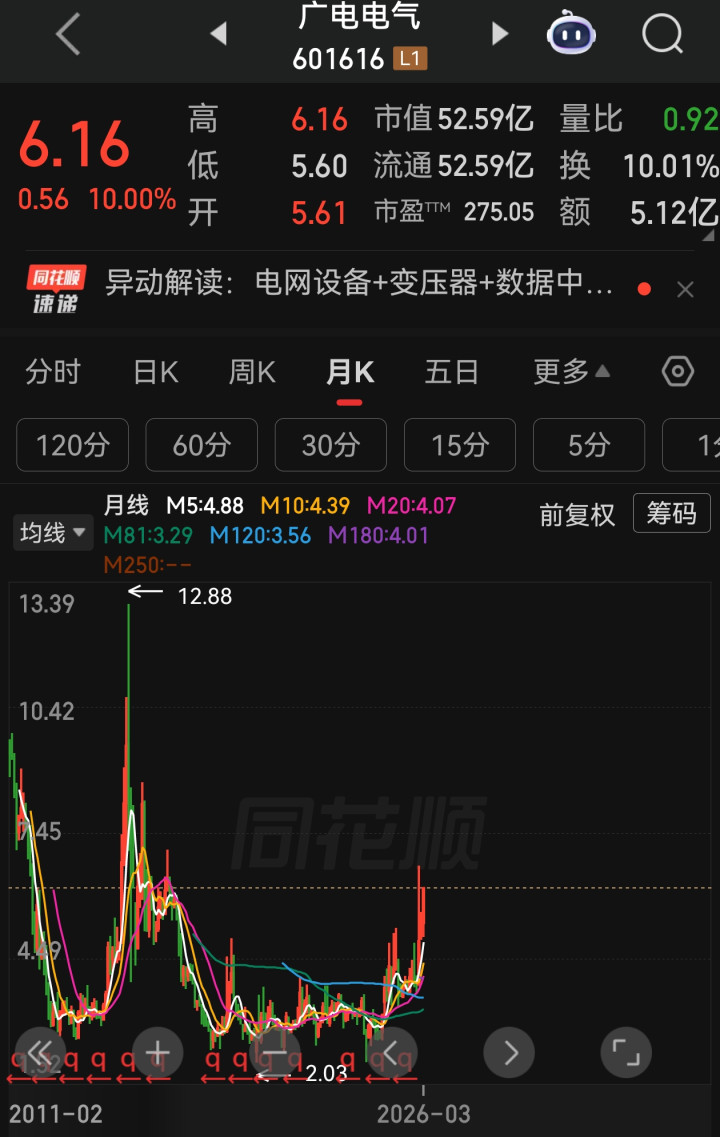Select the 30分 period chip

[x=331, y=445]
